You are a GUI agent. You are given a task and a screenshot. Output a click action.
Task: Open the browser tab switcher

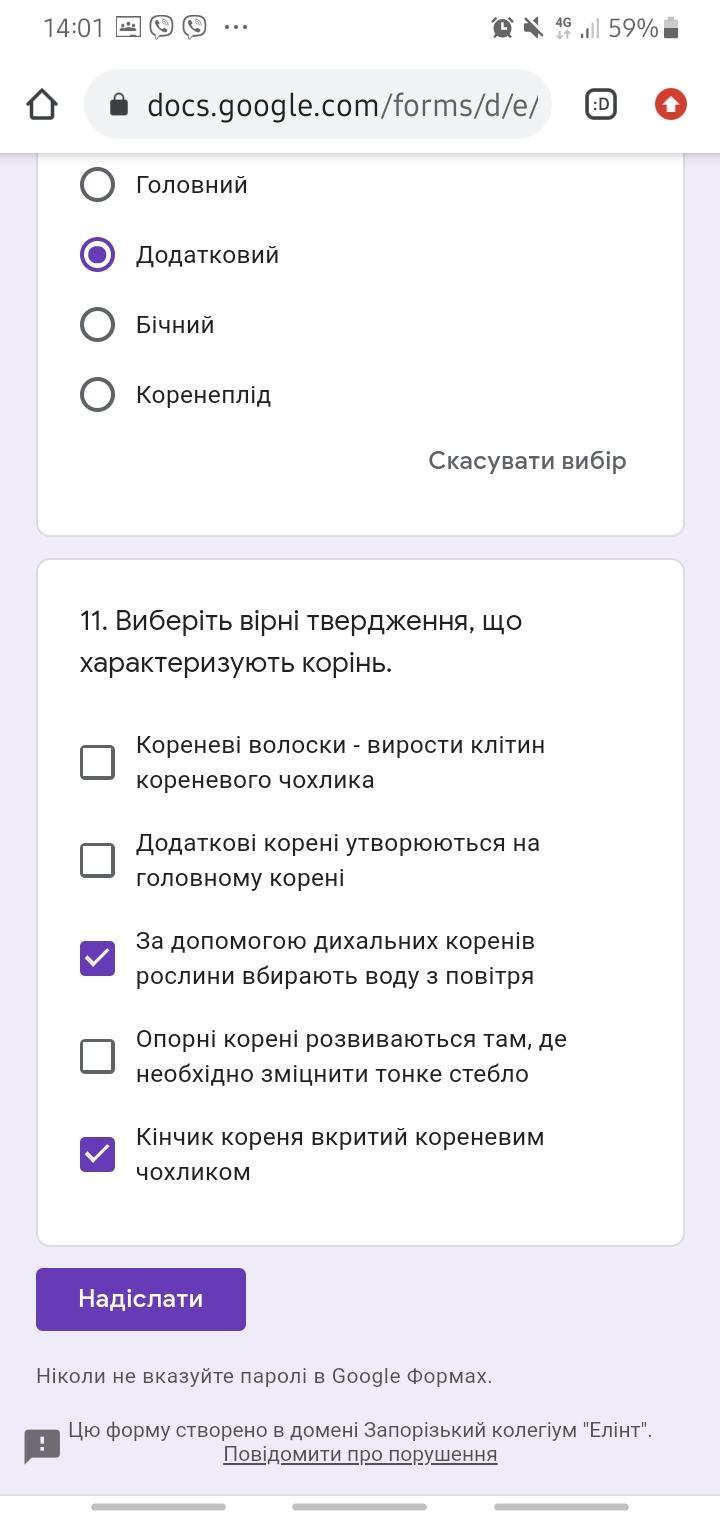pos(600,104)
